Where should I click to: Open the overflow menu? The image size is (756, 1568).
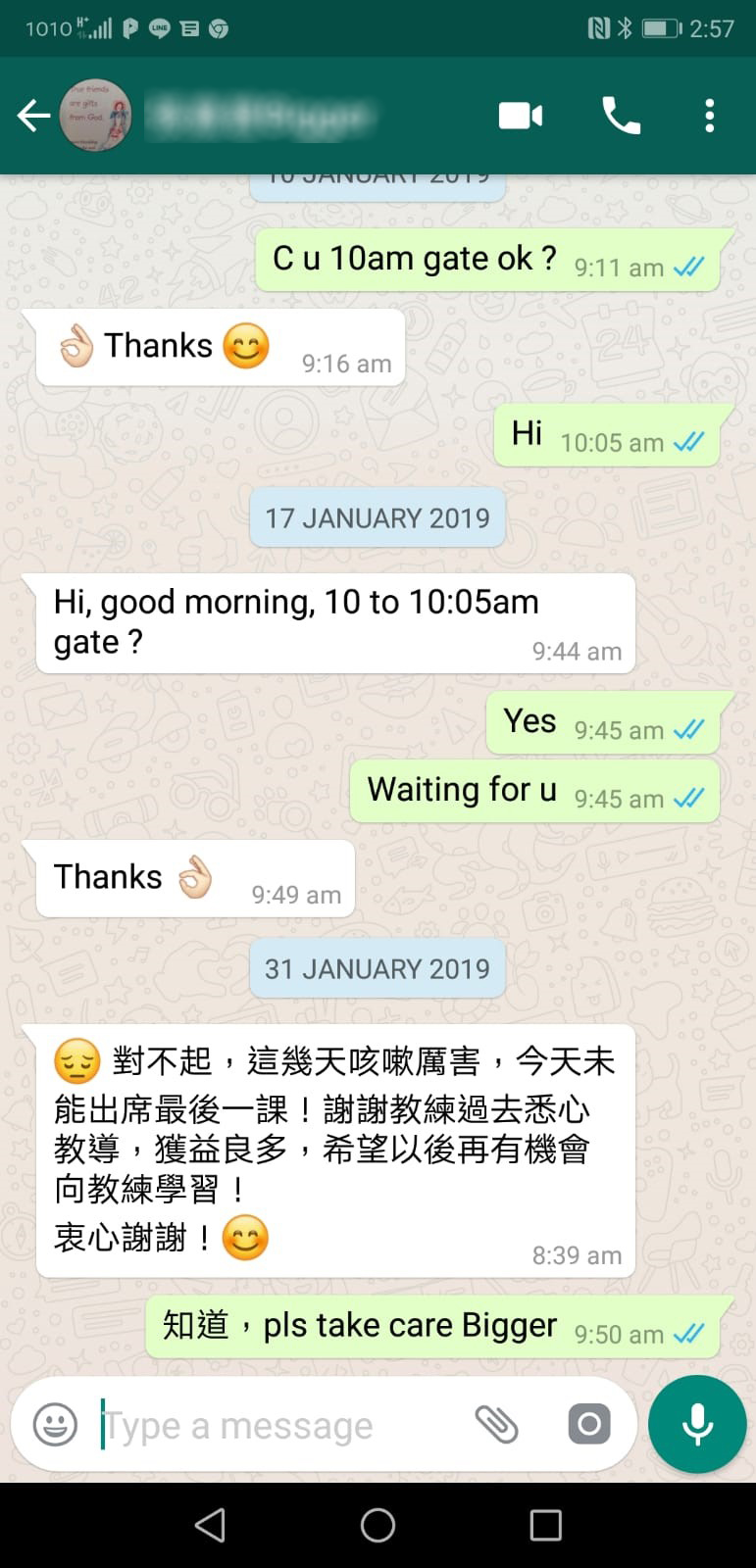click(x=709, y=116)
